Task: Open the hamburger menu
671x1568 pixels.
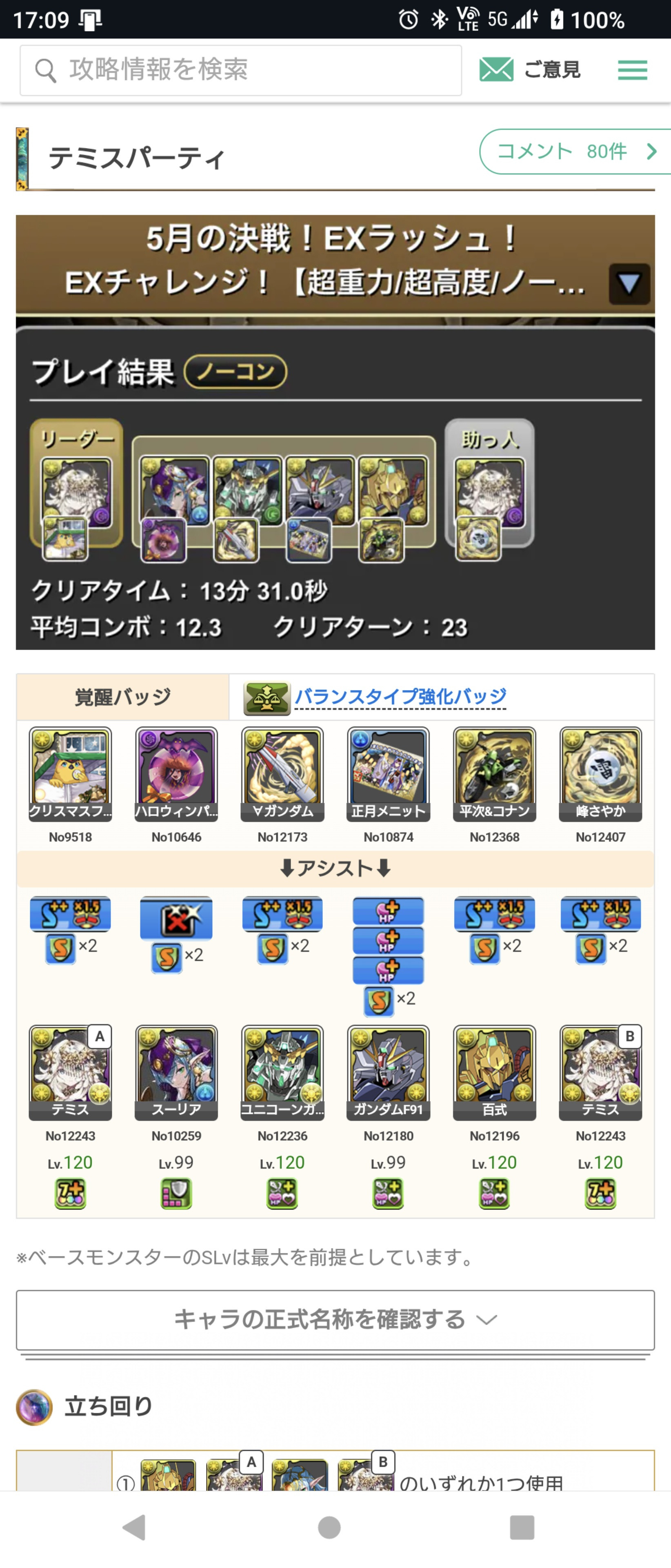Action: point(632,70)
